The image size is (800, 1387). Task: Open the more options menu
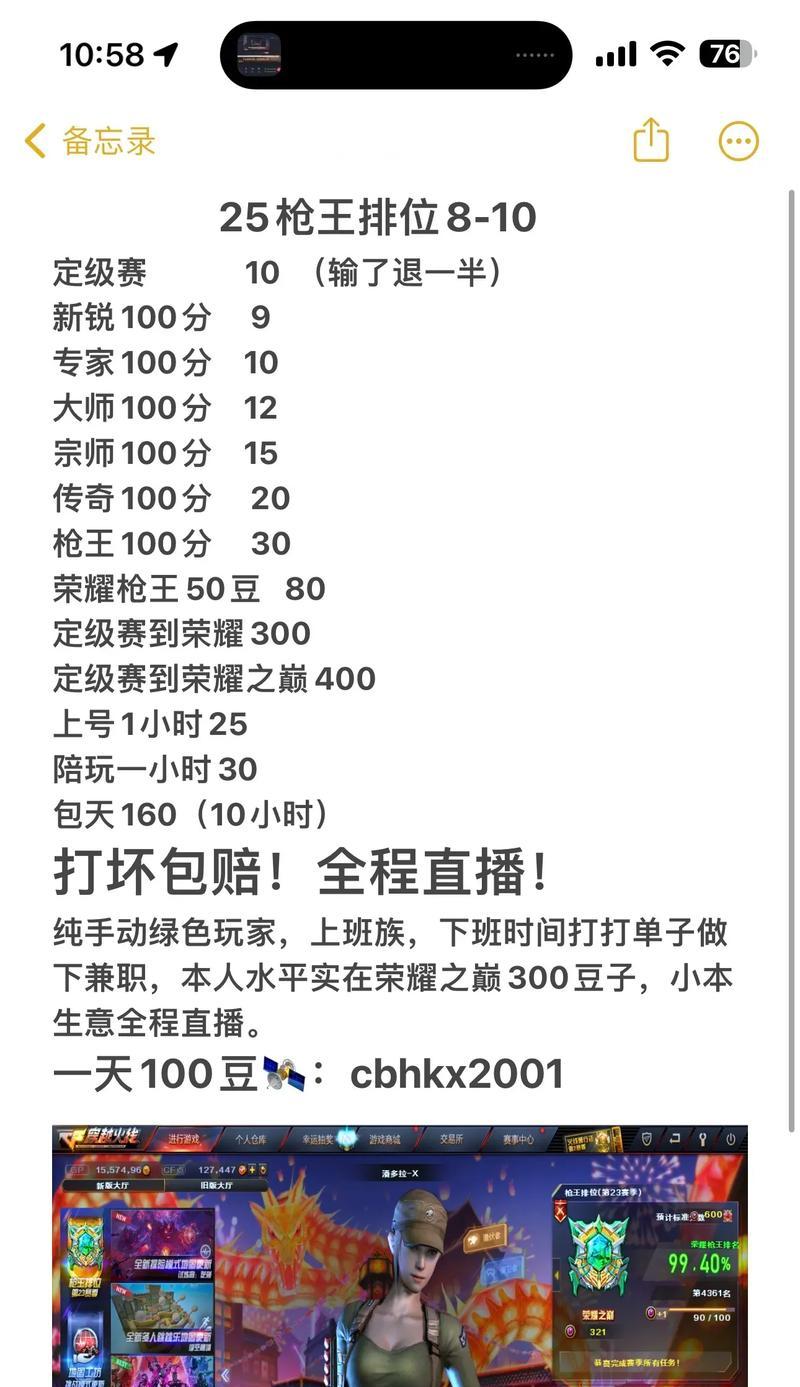(739, 141)
